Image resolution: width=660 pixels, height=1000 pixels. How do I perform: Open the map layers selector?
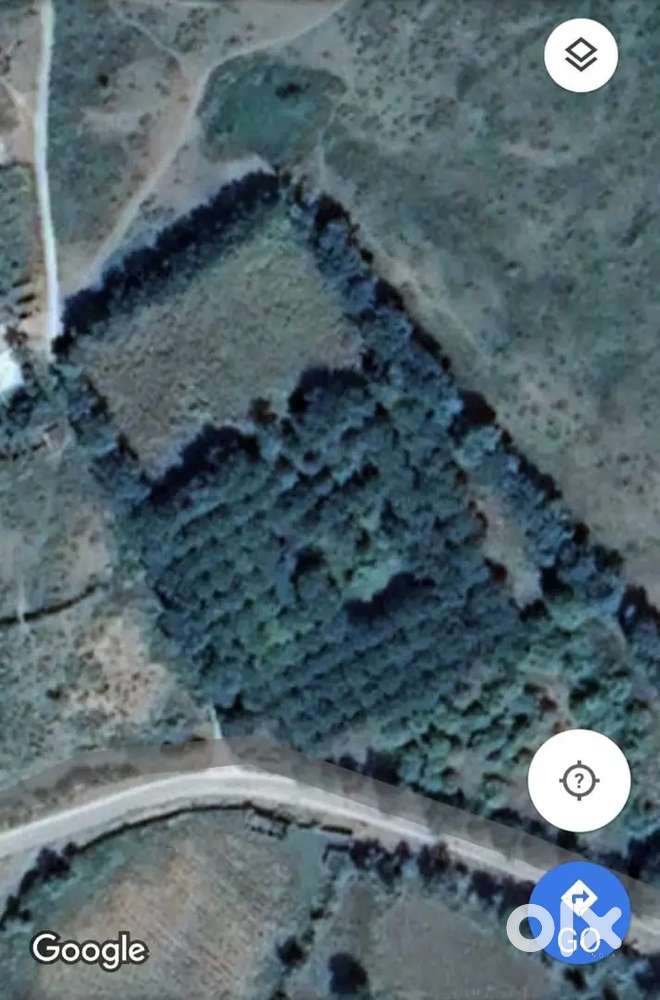click(581, 56)
